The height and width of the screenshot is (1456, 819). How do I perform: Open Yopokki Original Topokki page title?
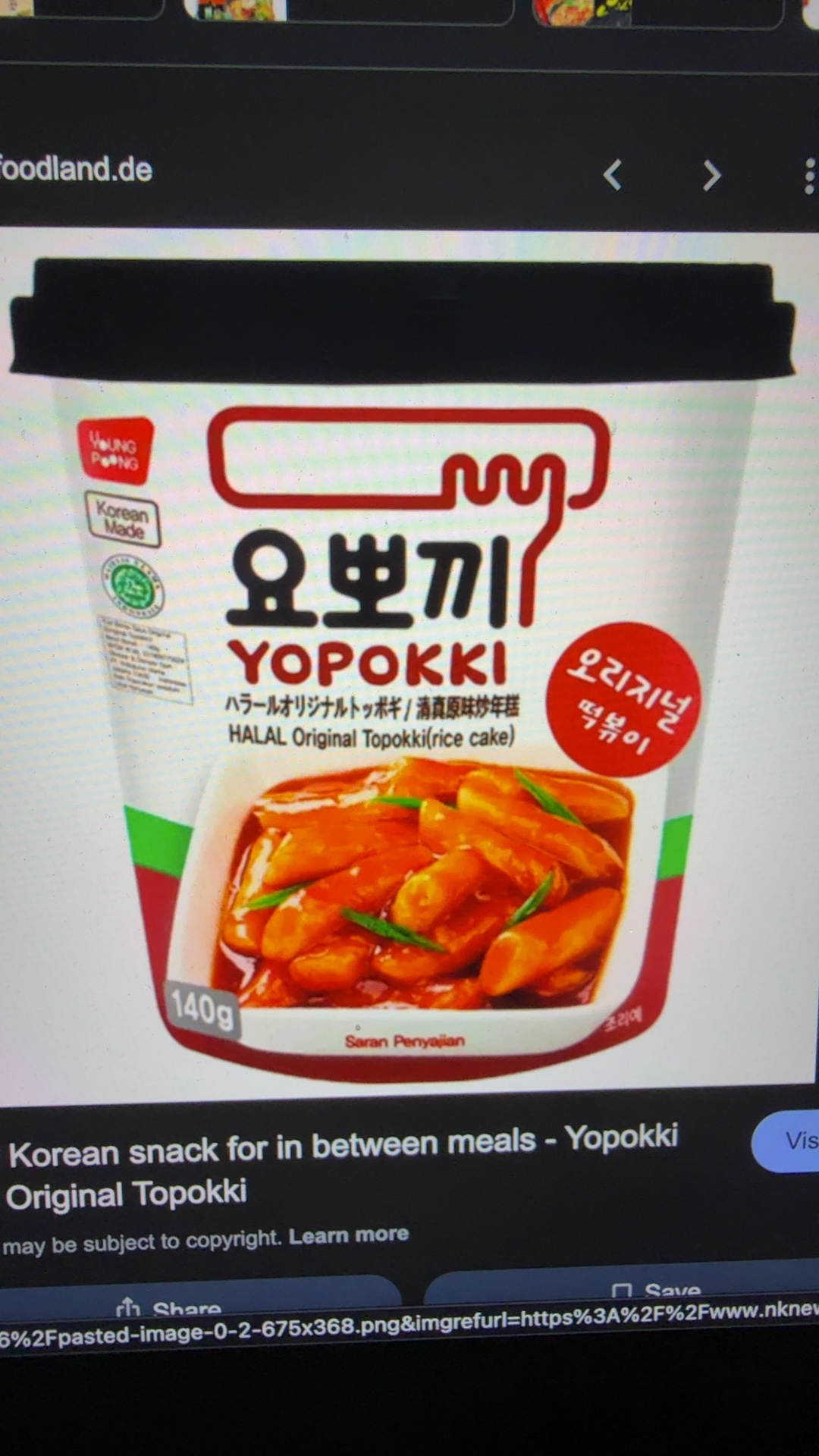pyautogui.click(x=341, y=1168)
